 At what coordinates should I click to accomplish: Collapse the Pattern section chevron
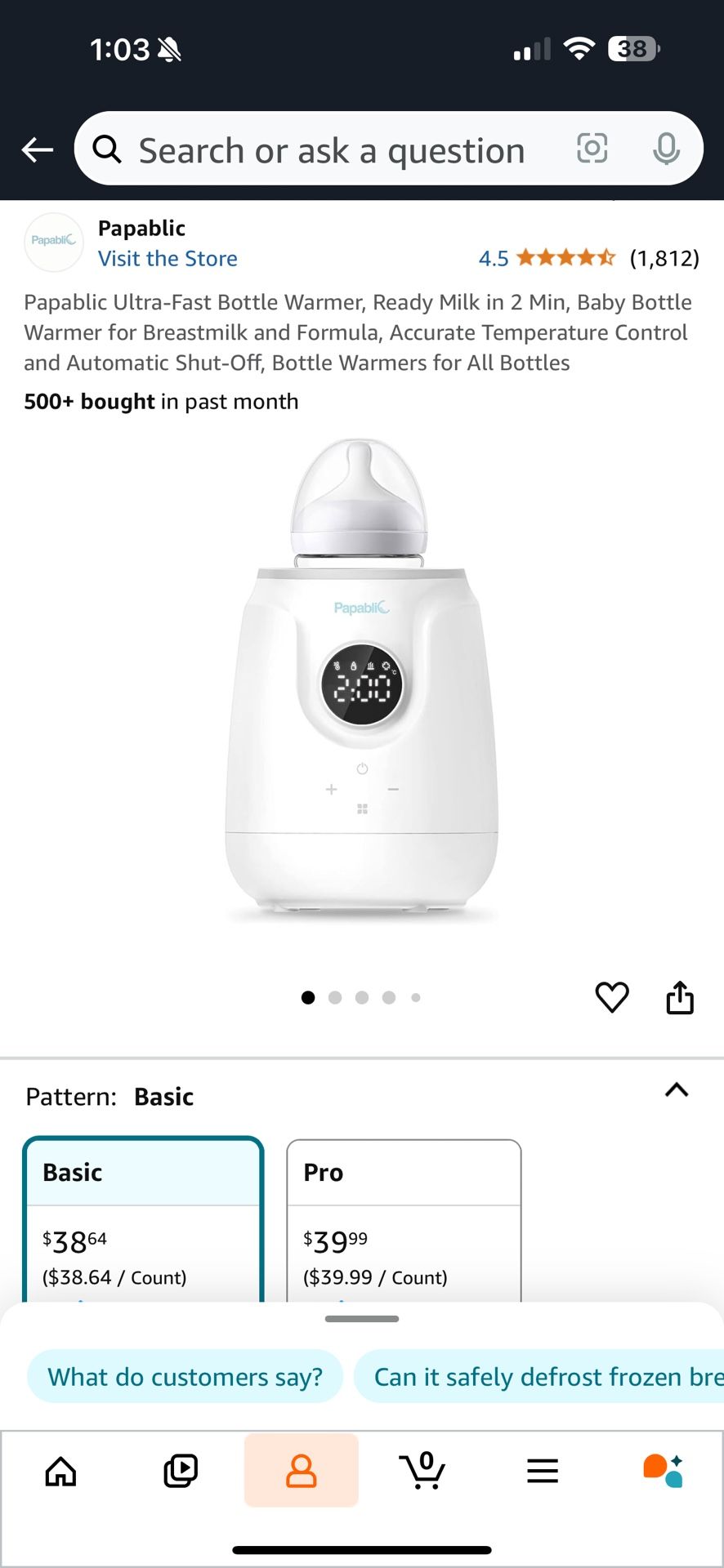coord(677,1090)
